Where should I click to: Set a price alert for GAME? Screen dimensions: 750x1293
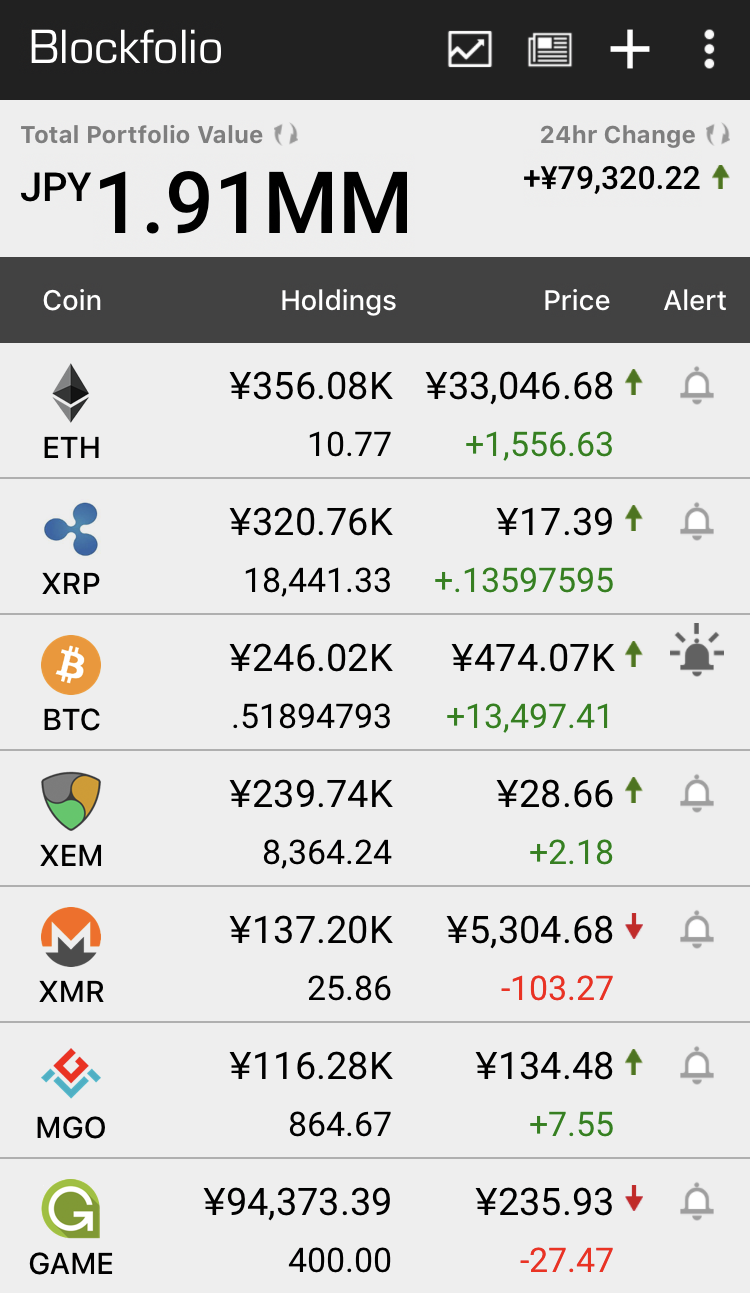coord(697,1201)
